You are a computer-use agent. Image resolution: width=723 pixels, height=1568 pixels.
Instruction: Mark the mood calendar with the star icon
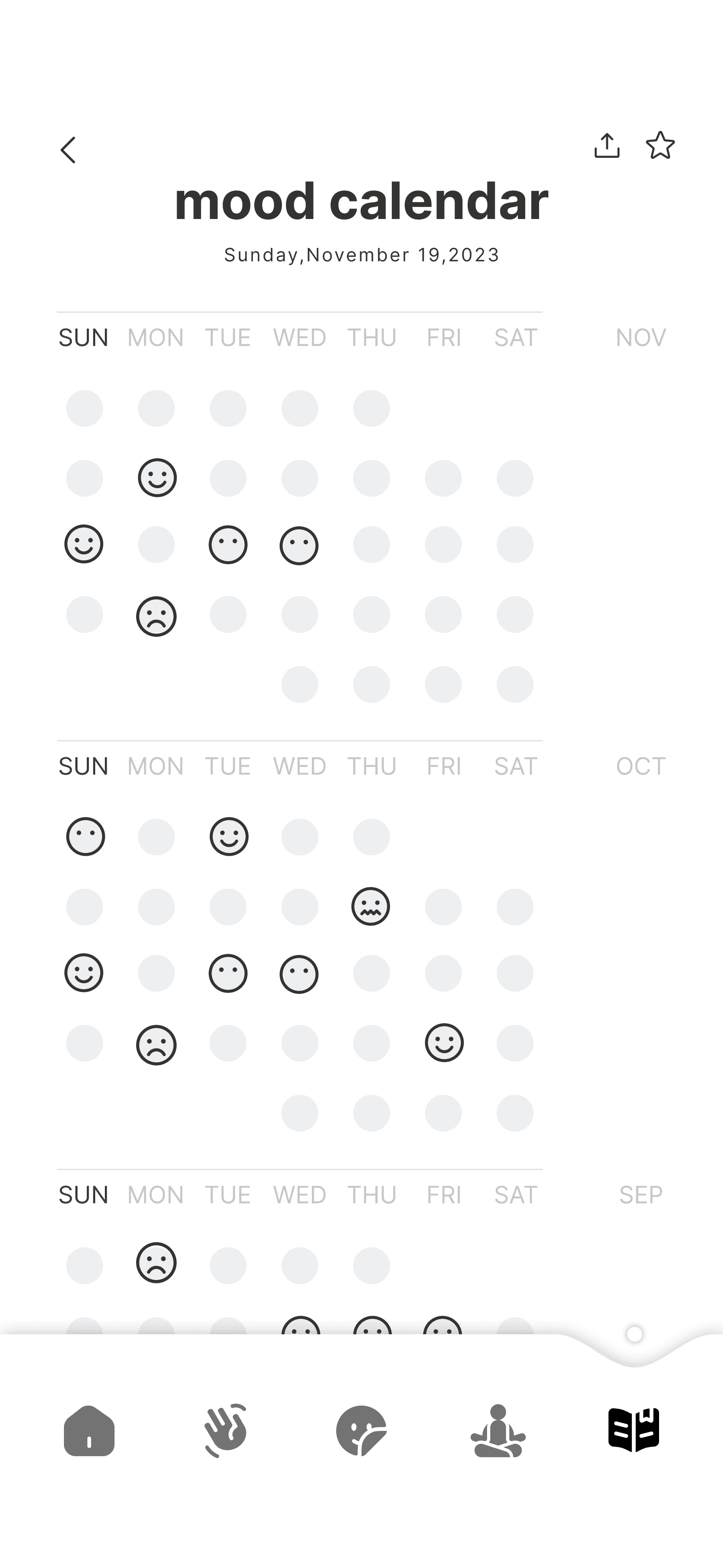[x=660, y=145]
